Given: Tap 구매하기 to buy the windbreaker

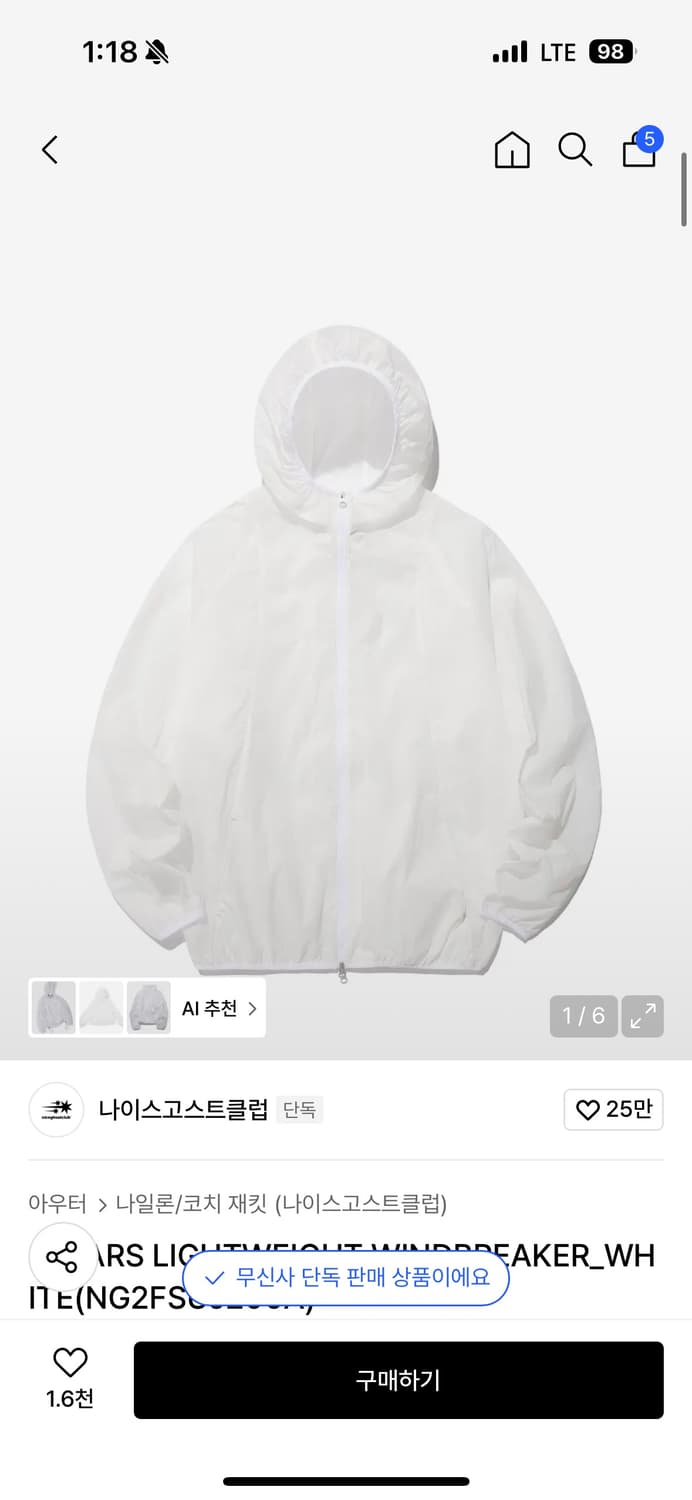Looking at the screenshot, I should click(x=398, y=1380).
